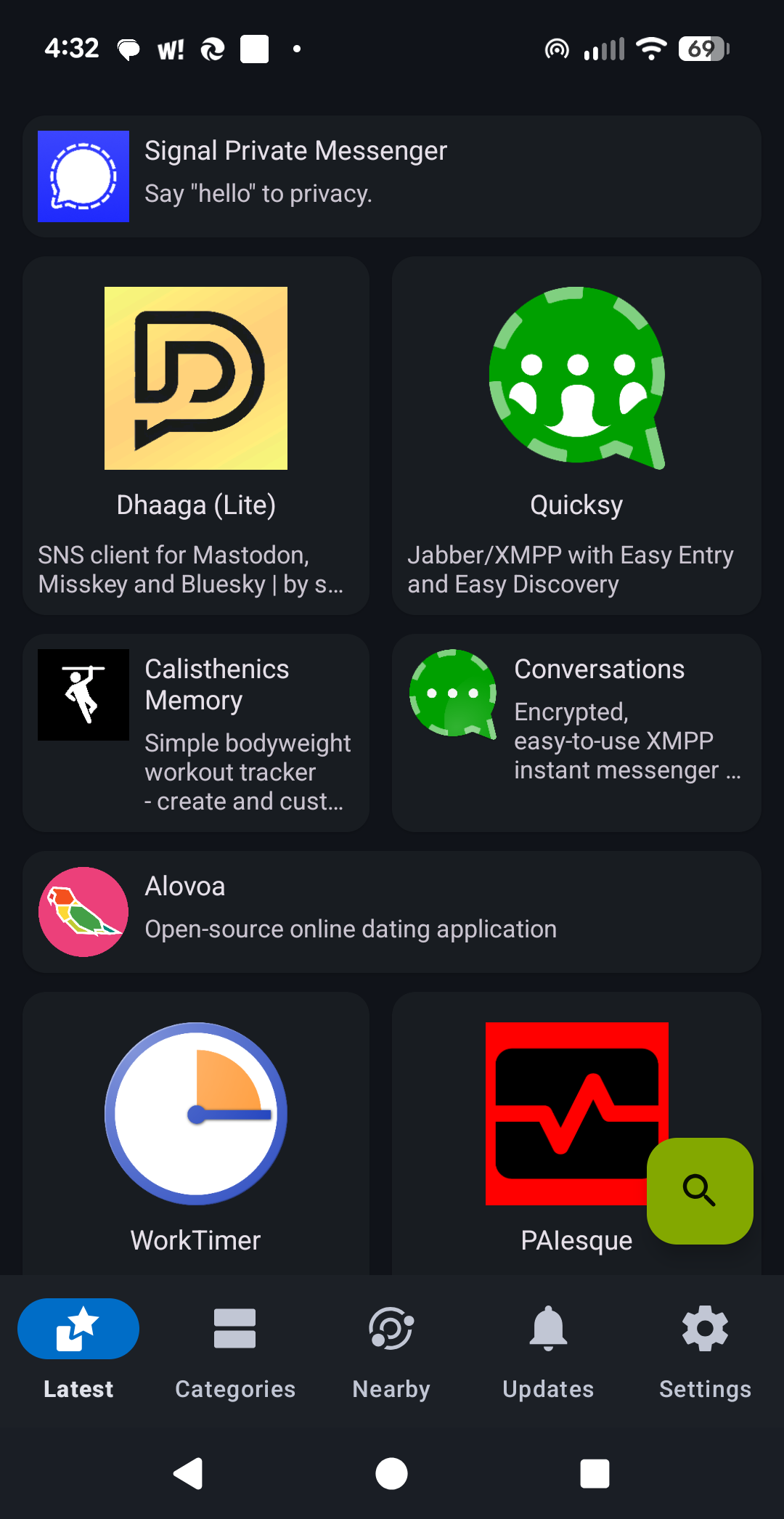Tap the Conversations messenger icon
This screenshot has width=784, height=1519.
pos(452,693)
